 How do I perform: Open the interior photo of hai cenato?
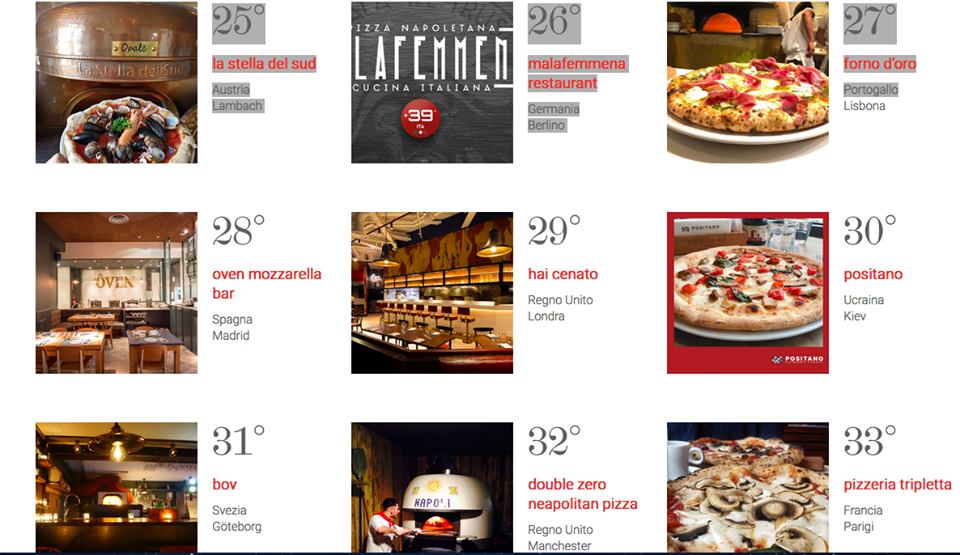(431, 292)
